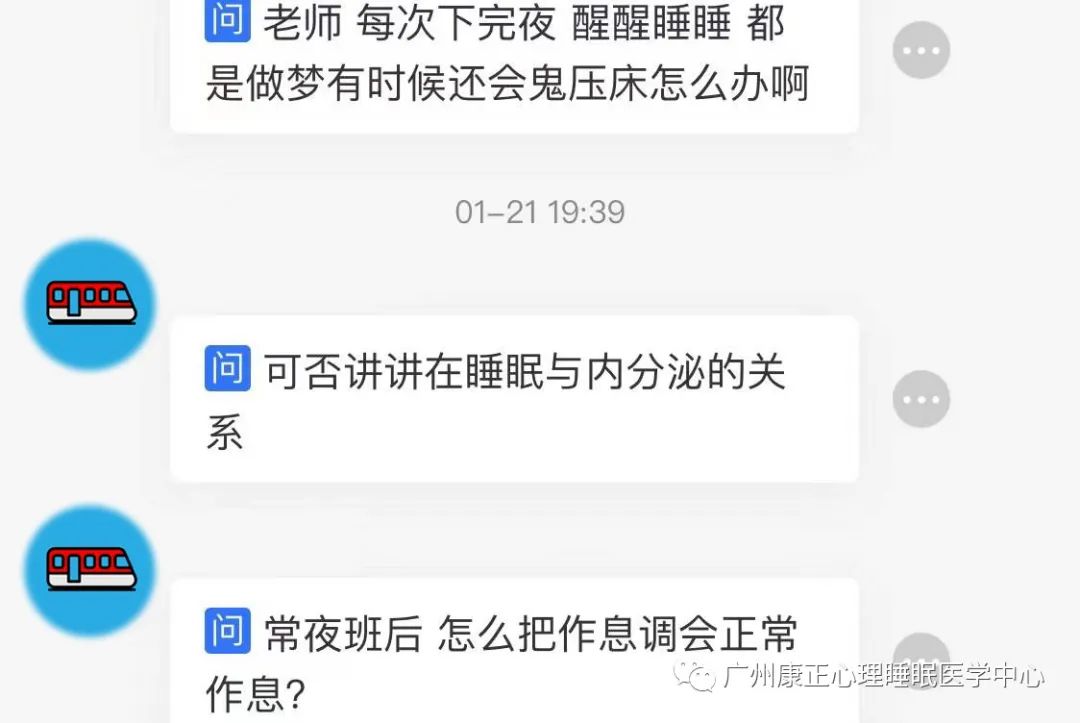The height and width of the screenshot is (723, 1080).
Task: Open more options for the 鬼压床 question
Action: click(920, 50)
